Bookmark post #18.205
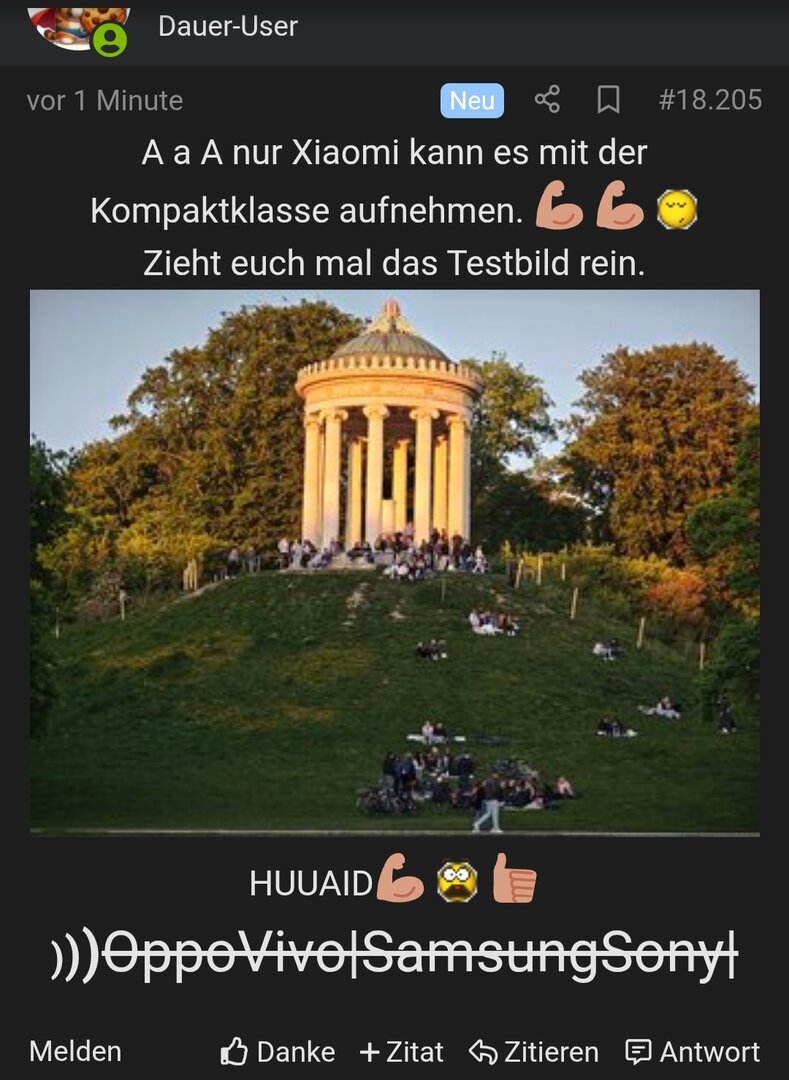Screen dimensions: 789x1080 point(608,100)
